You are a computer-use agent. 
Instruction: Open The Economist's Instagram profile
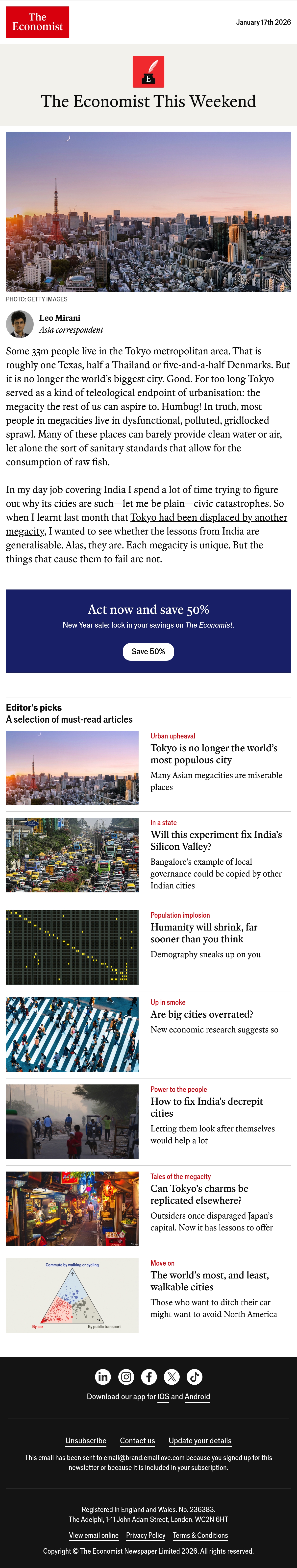point(126,1377)
